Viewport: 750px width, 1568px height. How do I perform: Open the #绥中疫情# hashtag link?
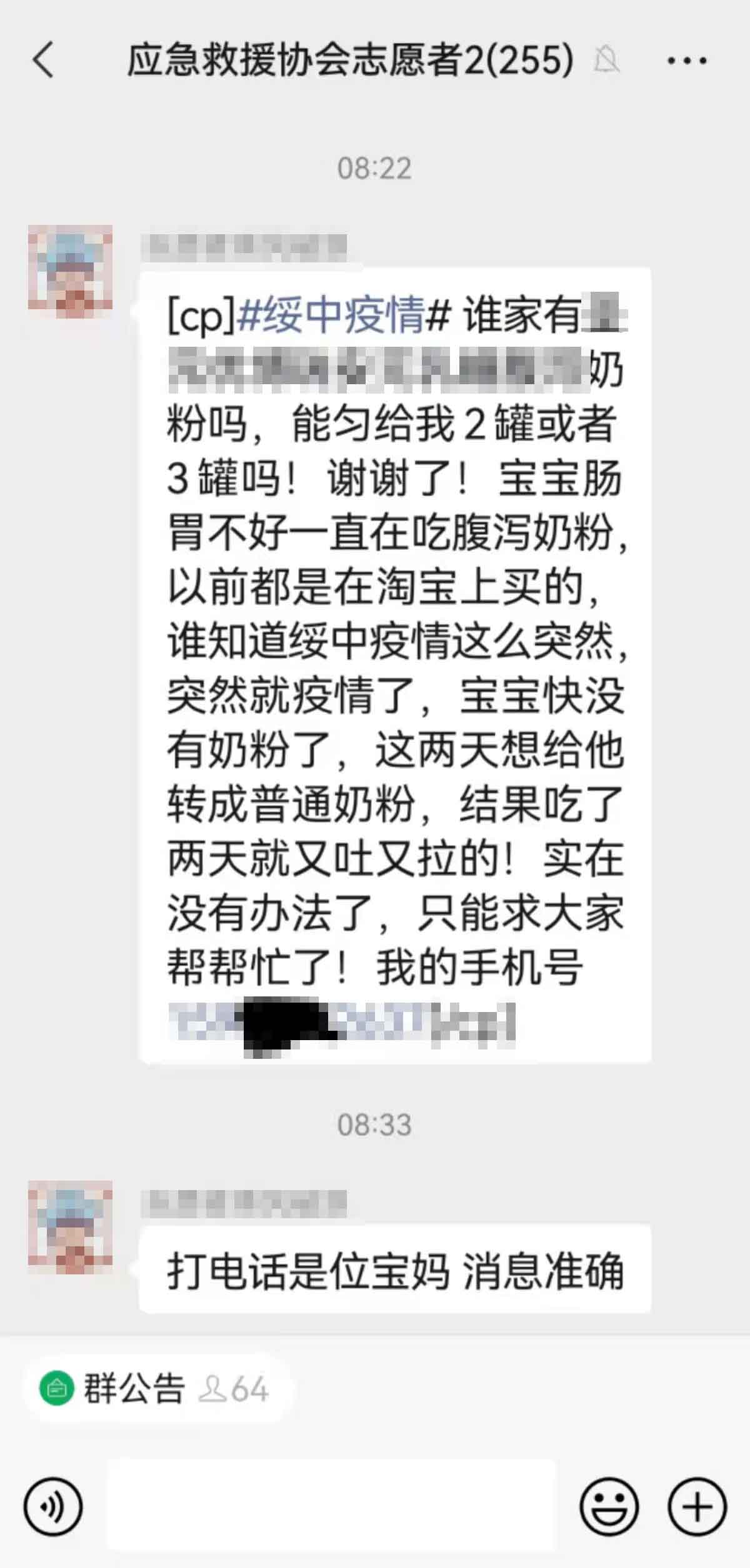point(342,315)
